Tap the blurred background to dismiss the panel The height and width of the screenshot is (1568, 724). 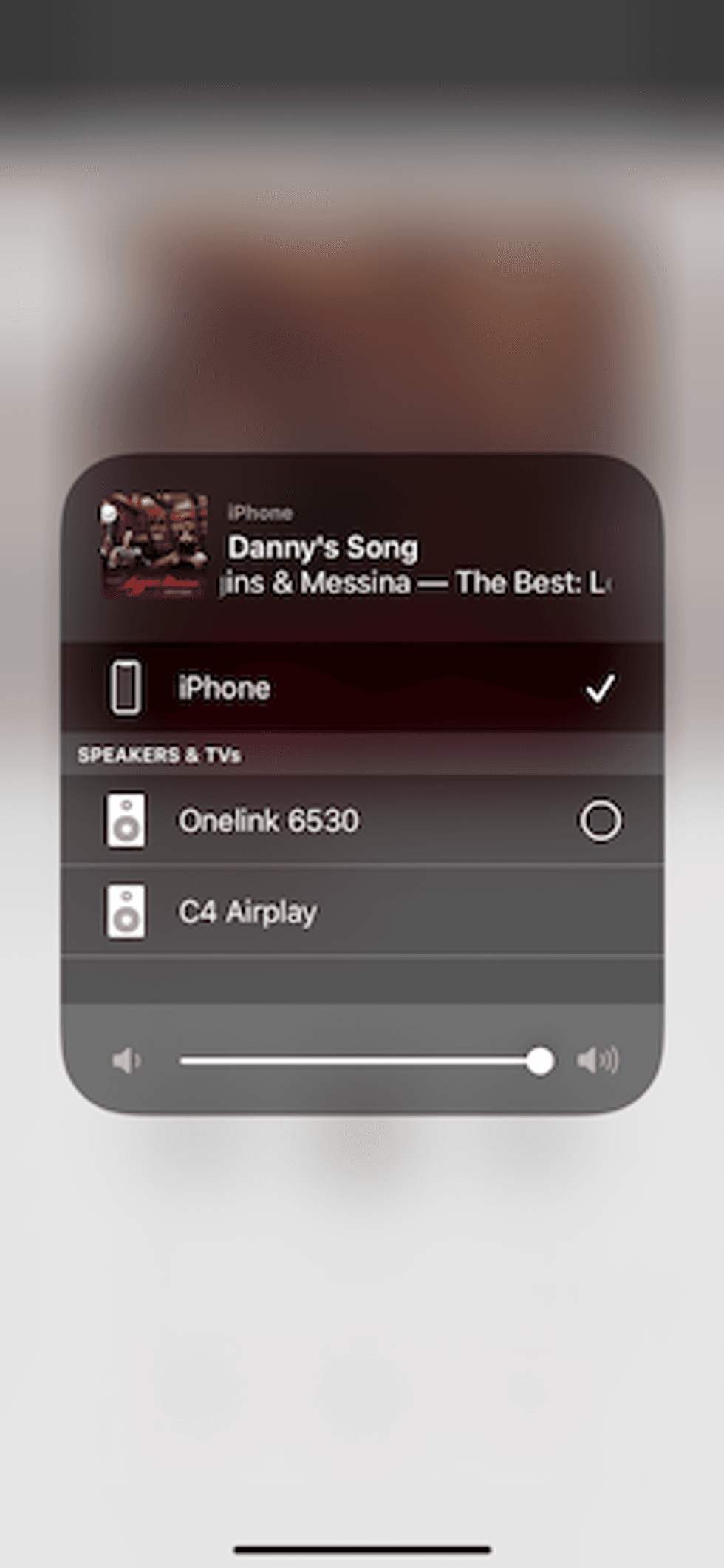pyautogui.click(x=362, y=1331)
